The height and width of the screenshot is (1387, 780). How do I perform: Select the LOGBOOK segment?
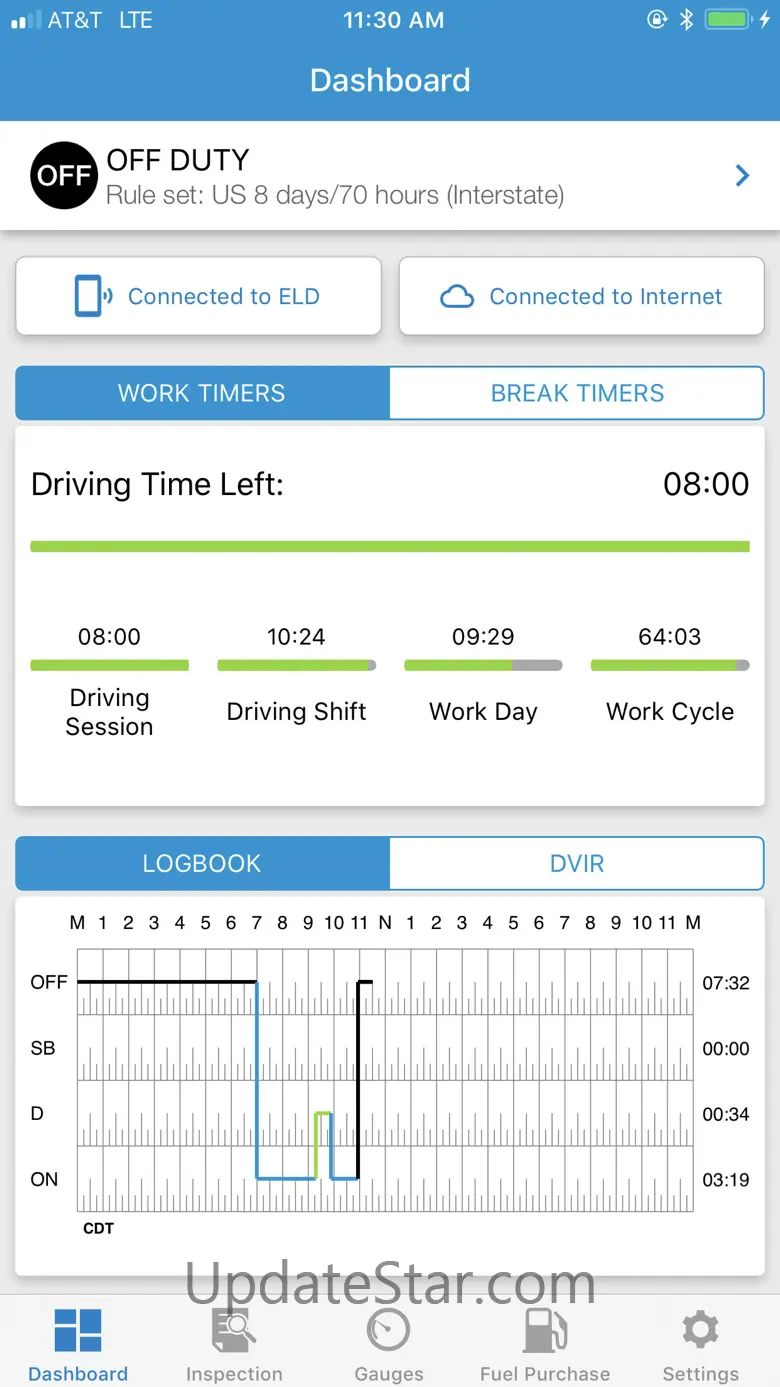tap(202, 863)
